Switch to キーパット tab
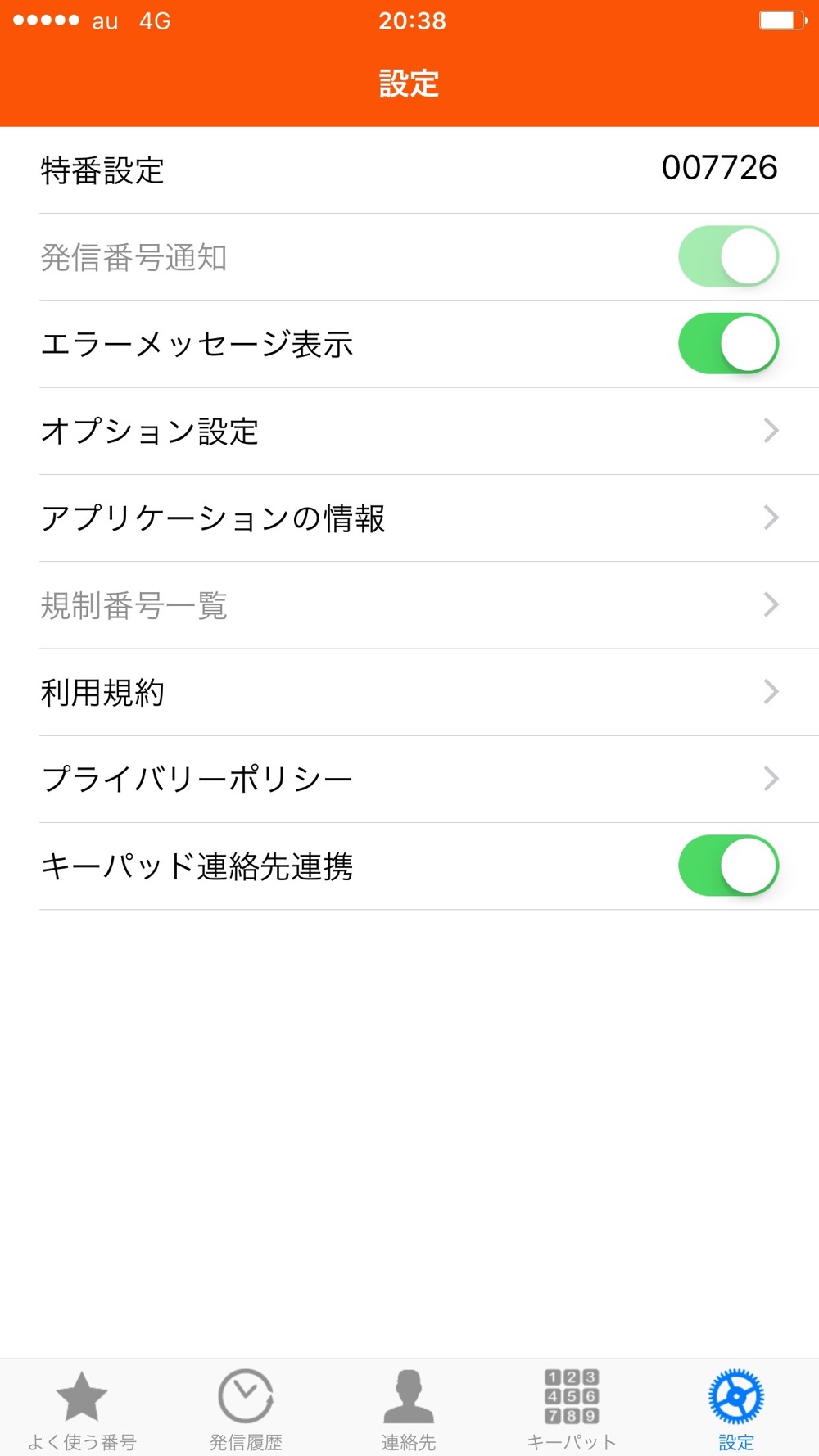This screenshot has height=1456, width=819. [572, 1410]
